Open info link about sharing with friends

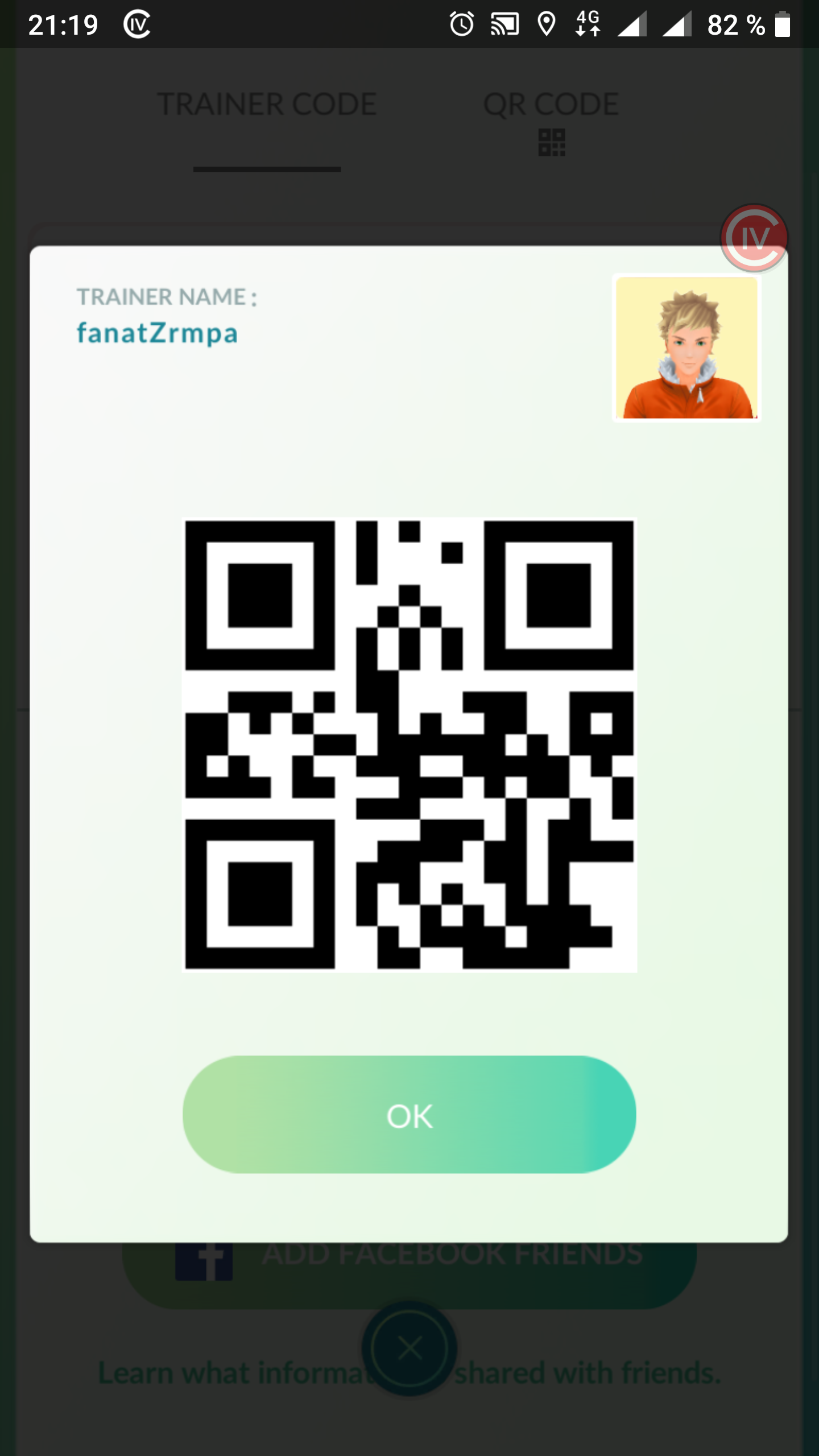pyautogui.click(x=586, y=1374)
